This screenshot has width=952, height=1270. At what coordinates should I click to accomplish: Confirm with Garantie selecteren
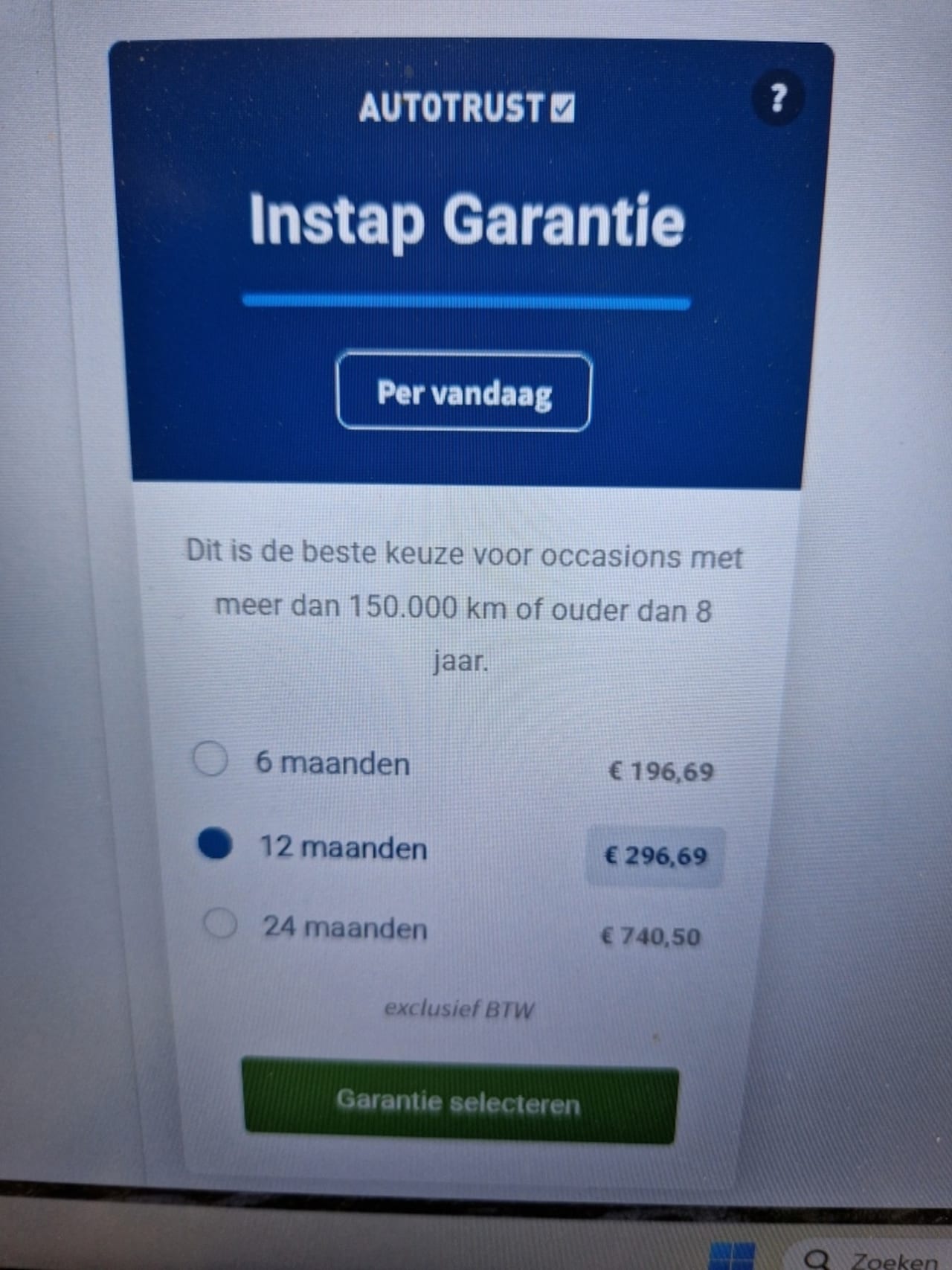(x=459, y=1101)
